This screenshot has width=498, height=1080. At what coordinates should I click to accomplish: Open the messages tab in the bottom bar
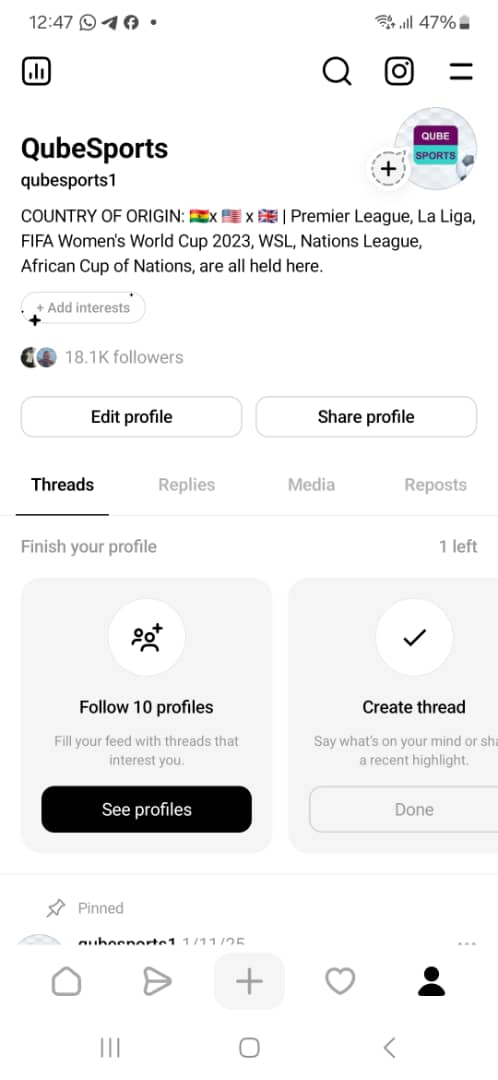pyautogui.click(x=157, y=982)
